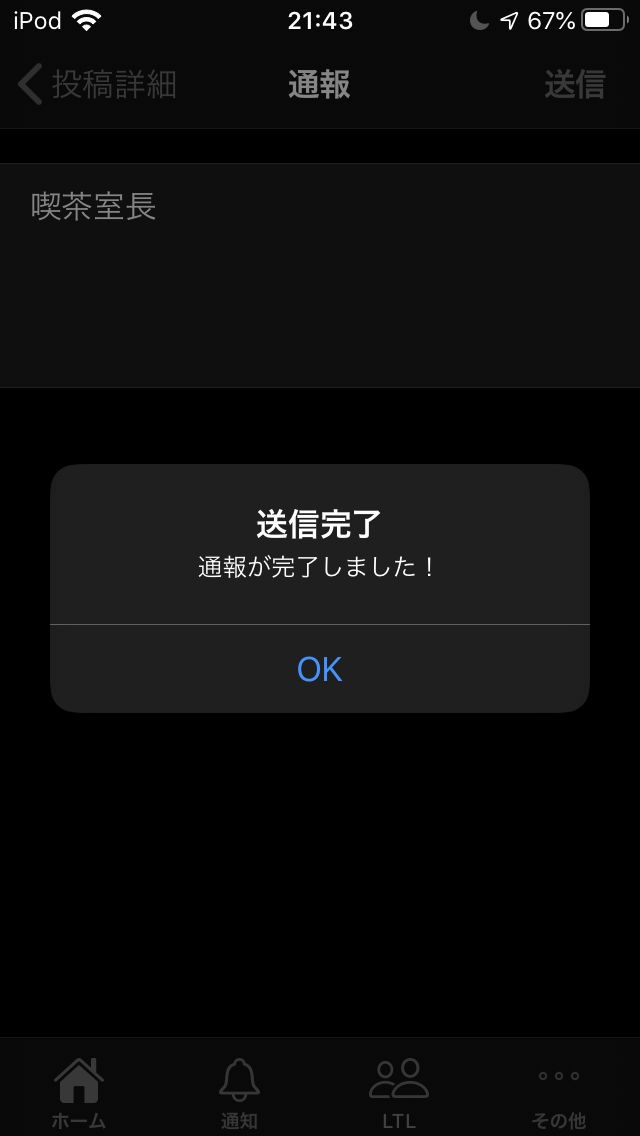Tap 送信 to send the report

coord(574,85)
